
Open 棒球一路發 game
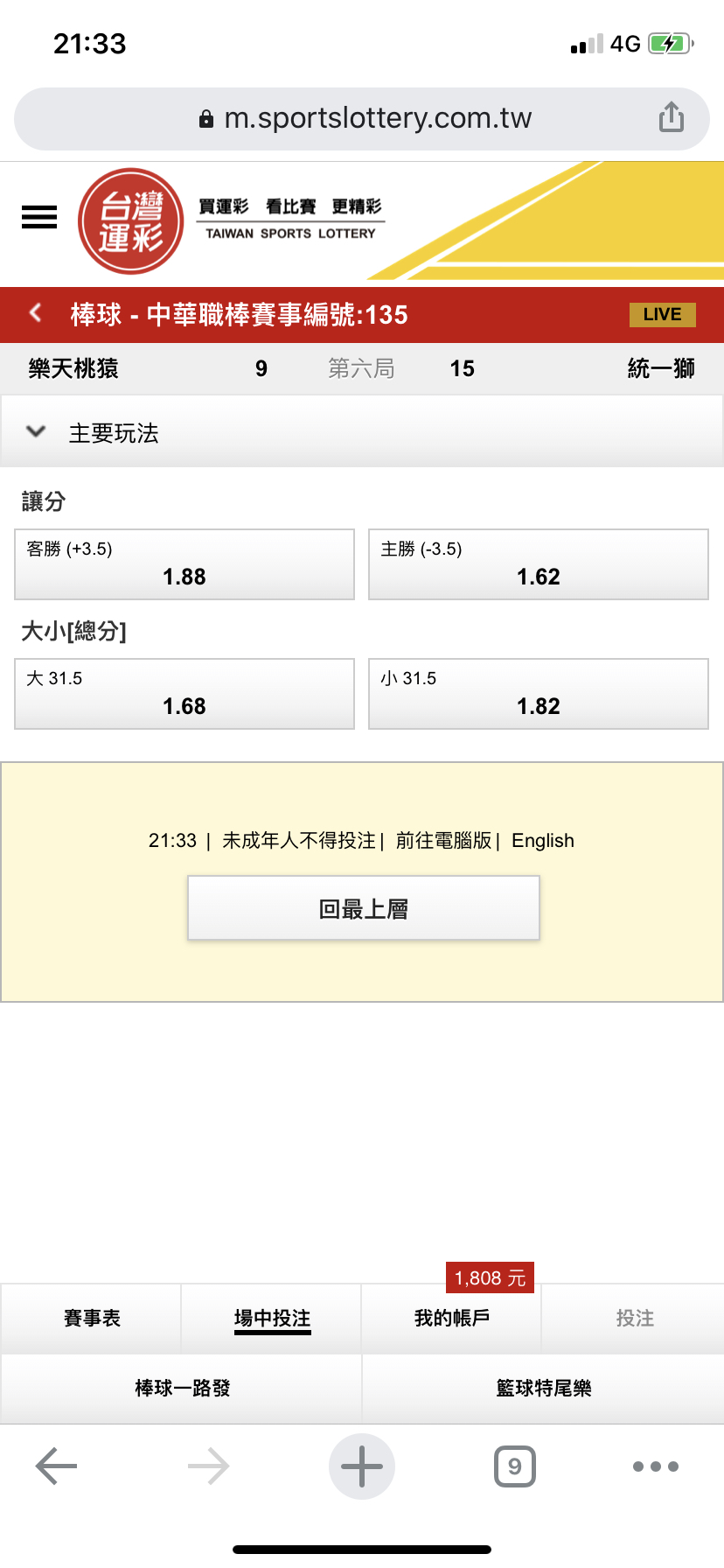(x=182, y=1389)
